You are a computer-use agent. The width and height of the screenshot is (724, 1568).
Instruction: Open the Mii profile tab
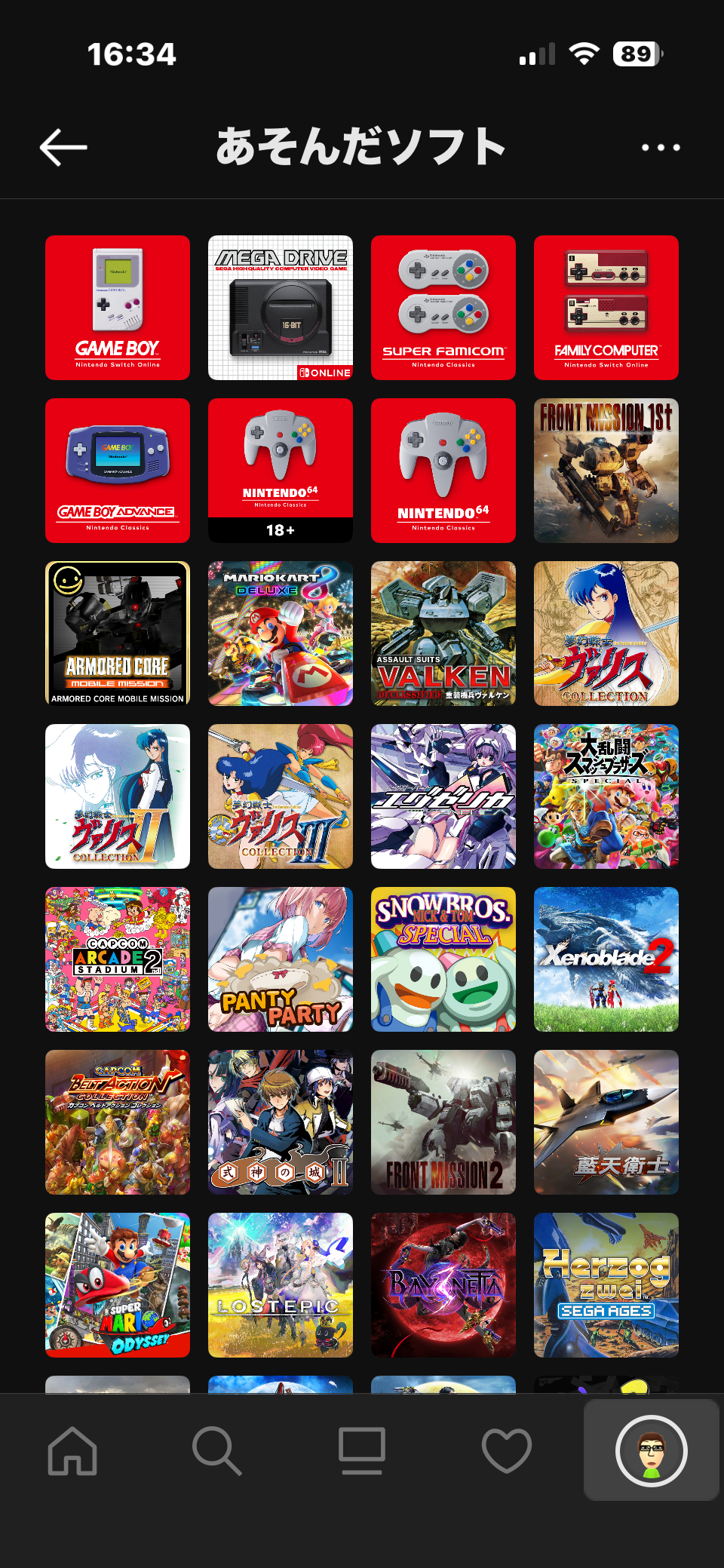point(651,1450)
